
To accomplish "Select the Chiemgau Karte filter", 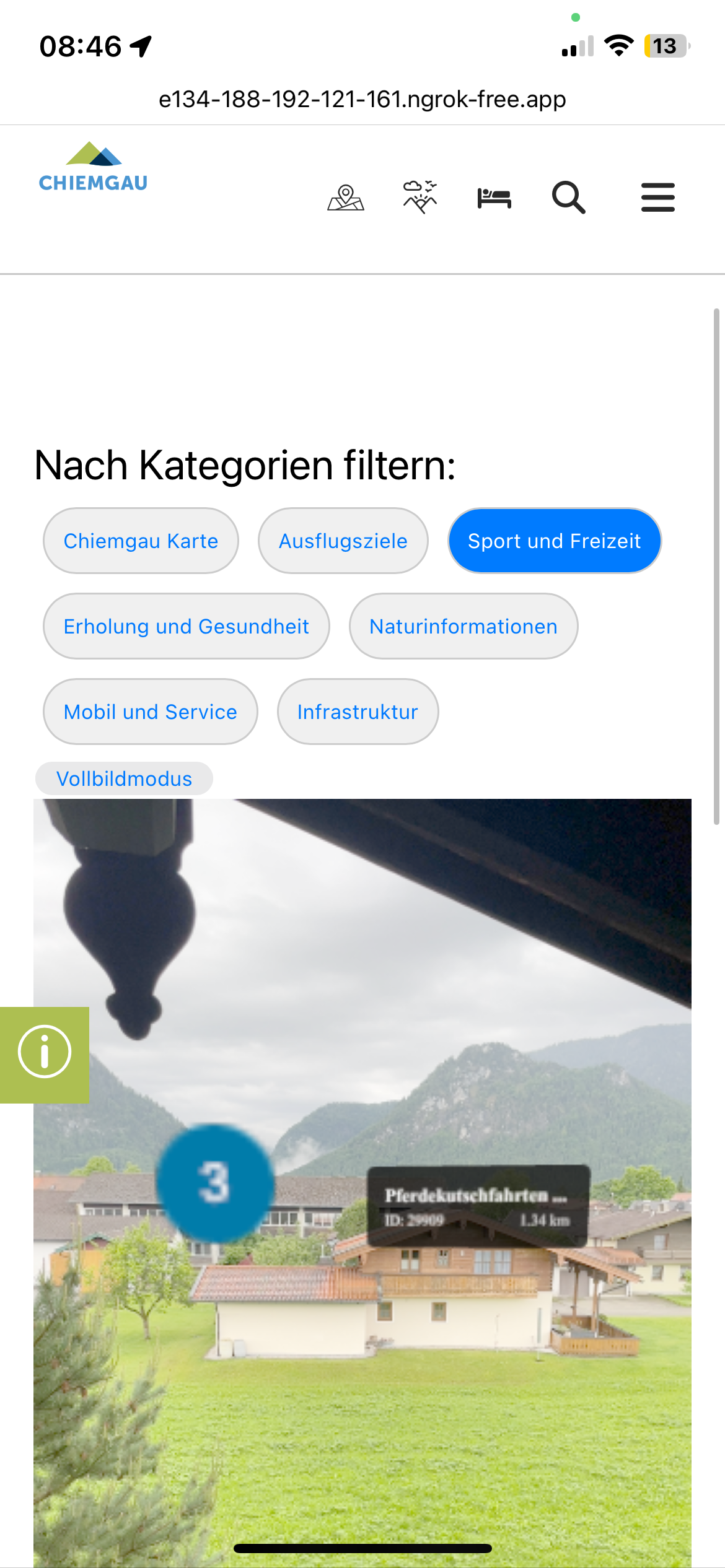I will click(x=141, y=541).
